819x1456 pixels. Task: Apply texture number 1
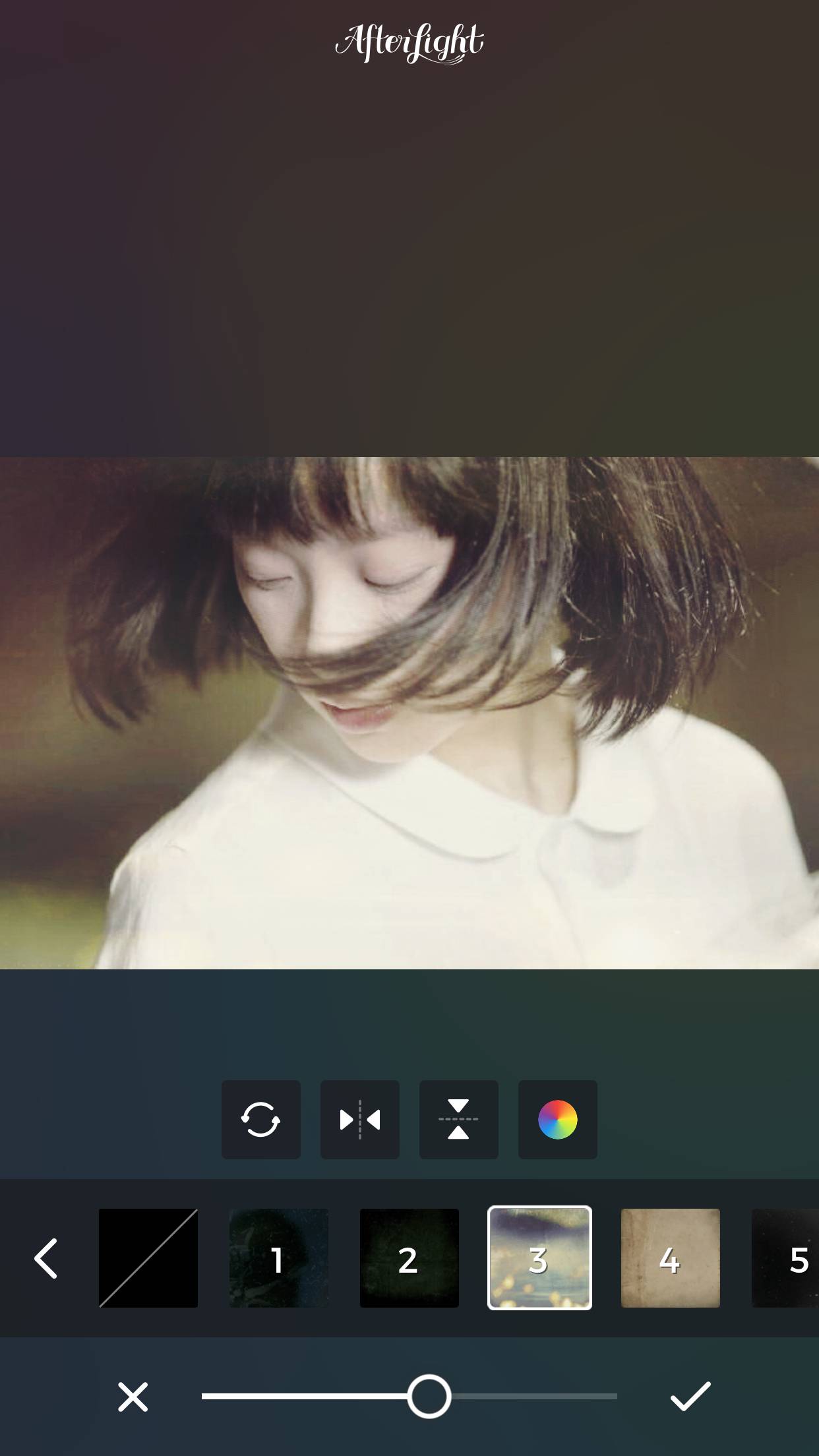click(278, 1258)
